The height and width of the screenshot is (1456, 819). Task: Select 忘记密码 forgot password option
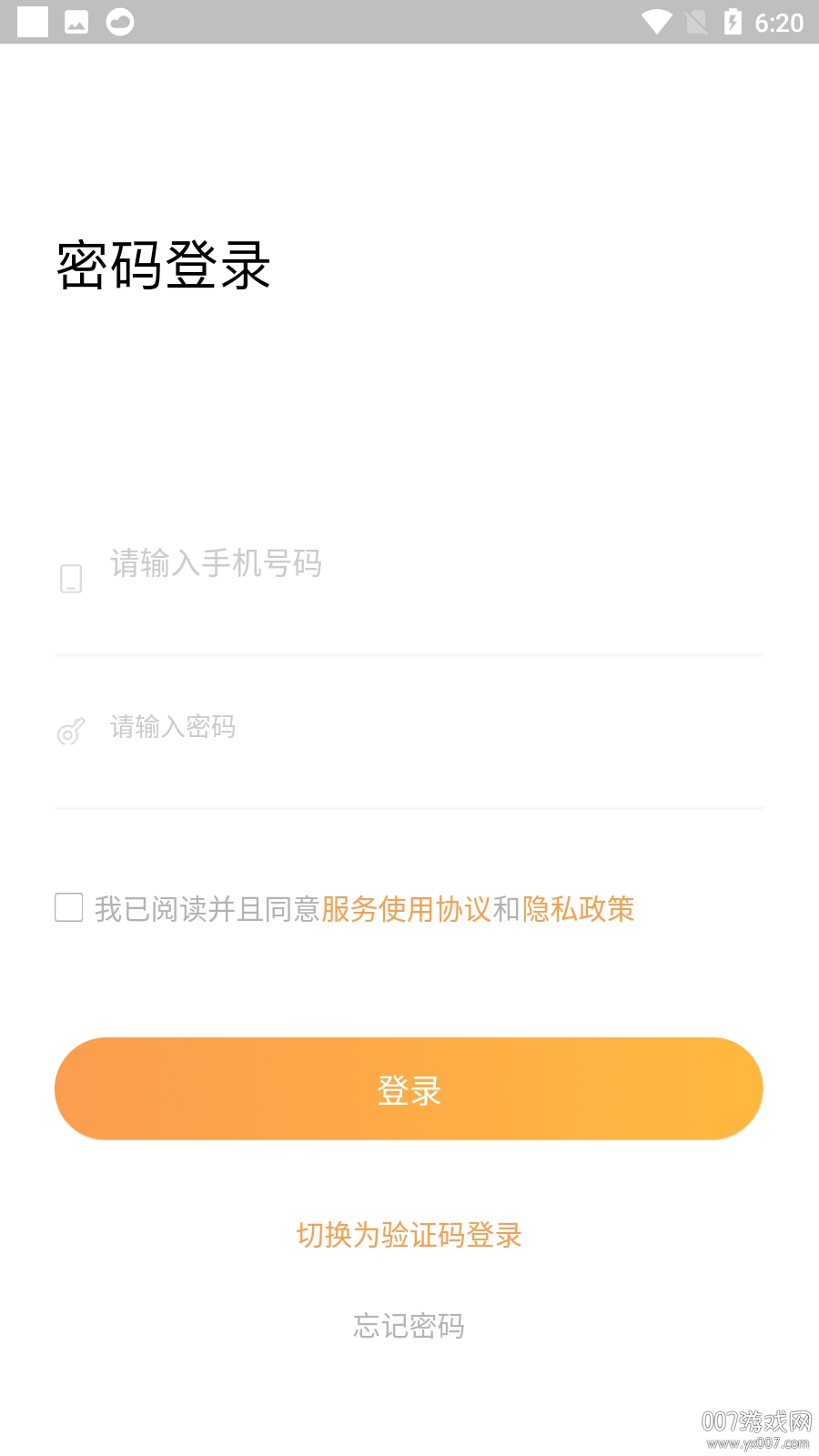click(x=409, y=1327)
